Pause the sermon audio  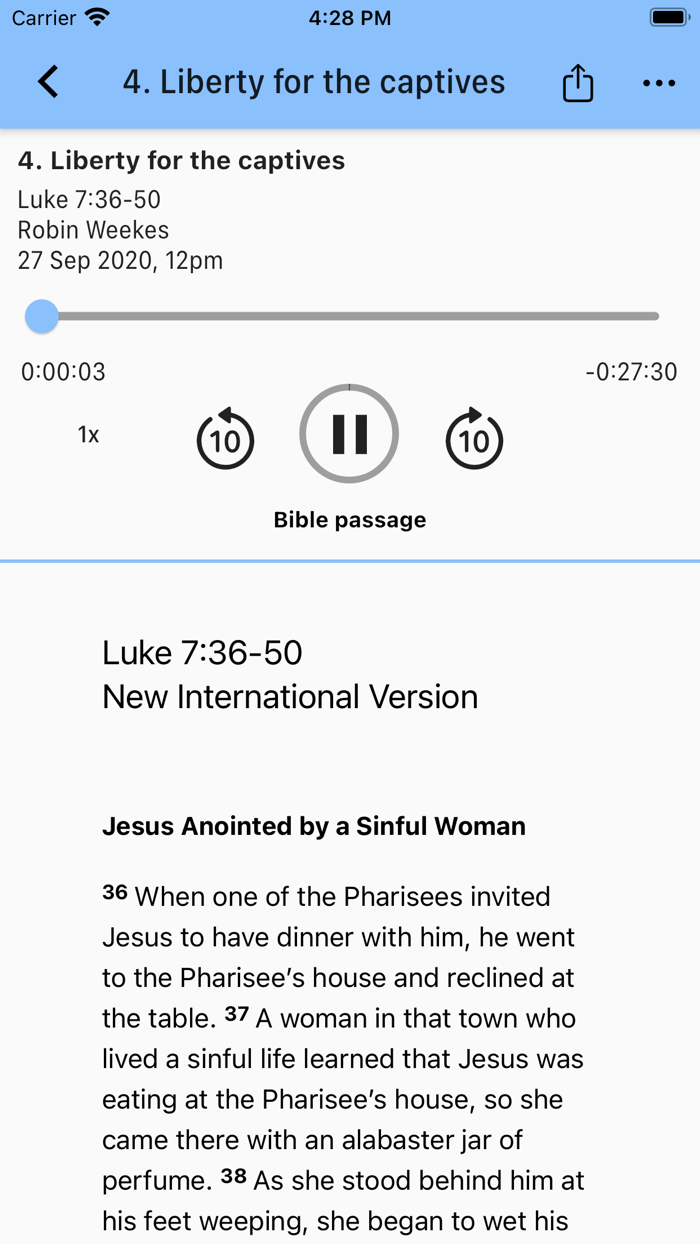coord(349,434)
